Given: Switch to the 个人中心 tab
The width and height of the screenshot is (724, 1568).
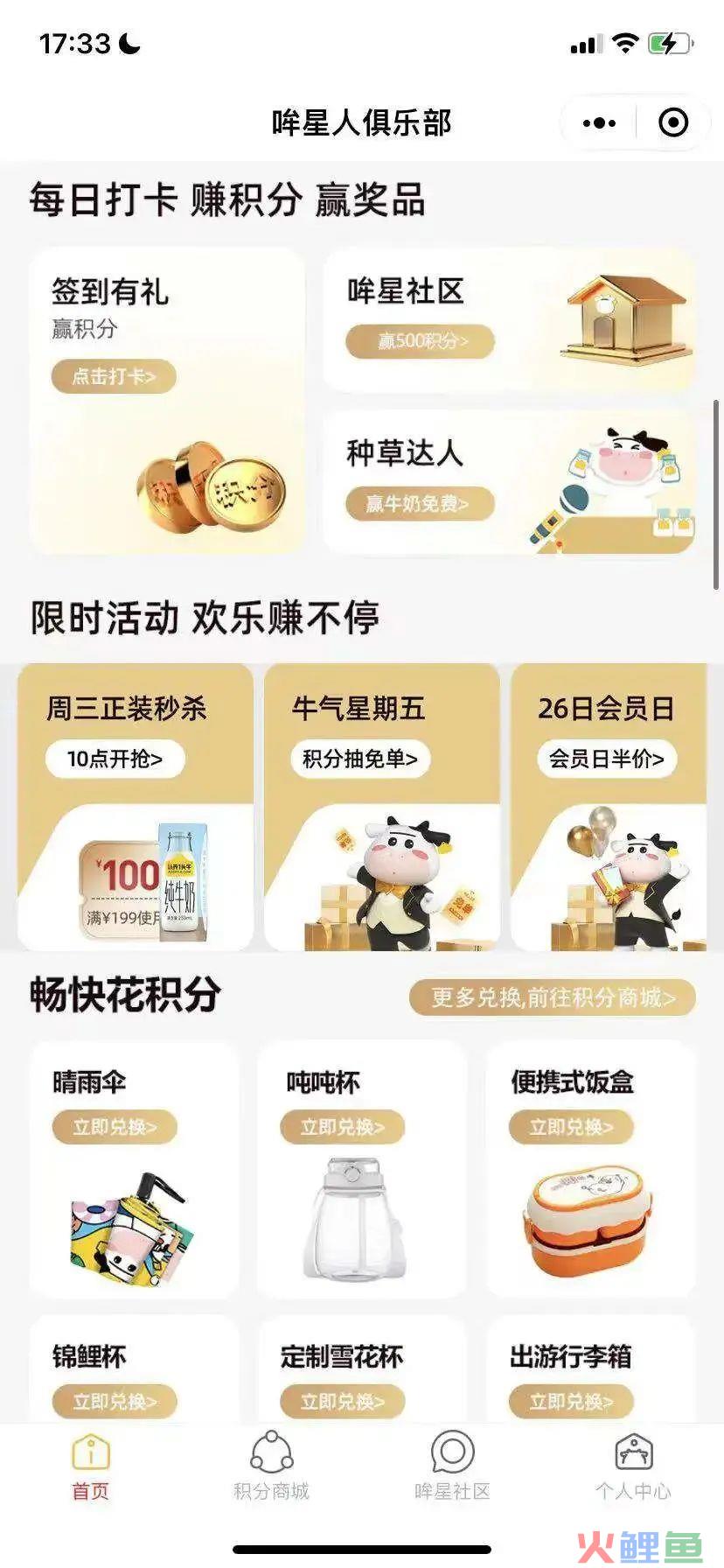Looking at the screenshot, I should tap(633, 1466).
